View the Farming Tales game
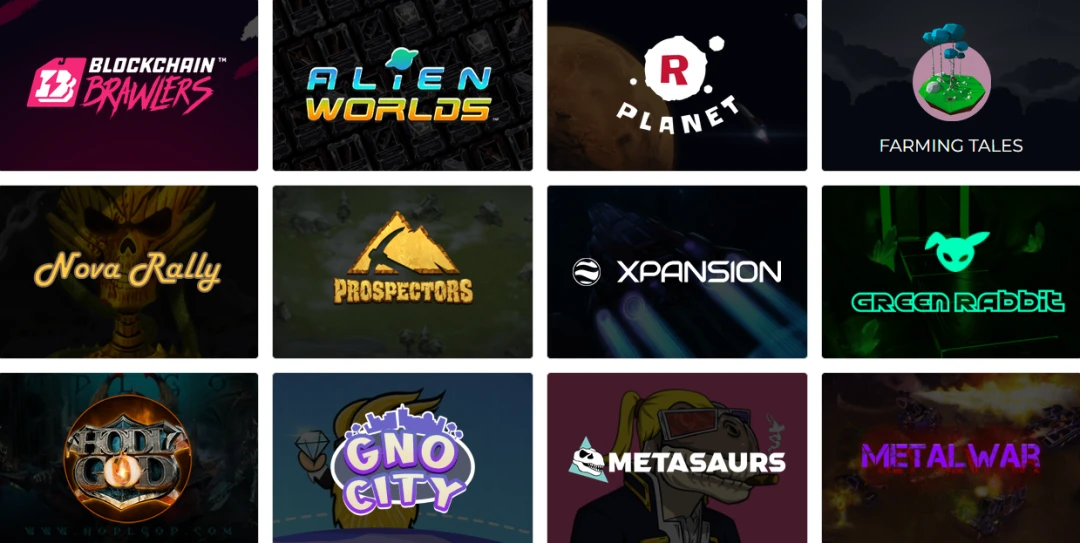 coord(950,85)
